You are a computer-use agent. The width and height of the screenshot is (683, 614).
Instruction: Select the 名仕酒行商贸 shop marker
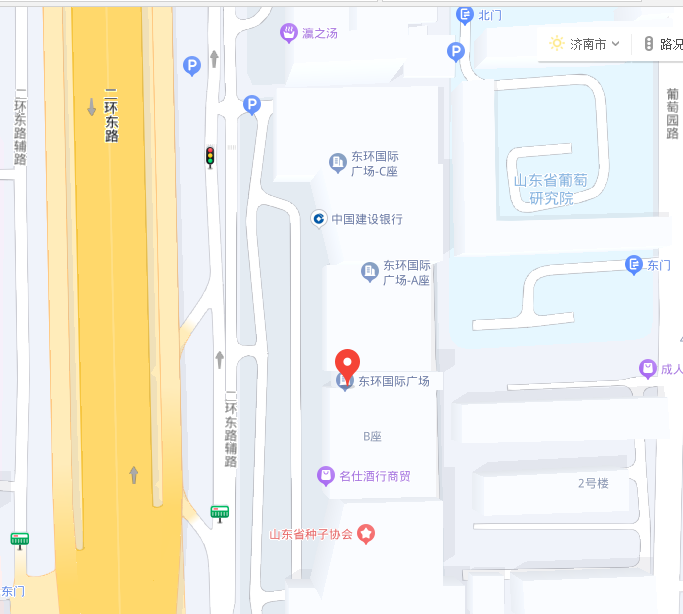(x=325, y=476)
